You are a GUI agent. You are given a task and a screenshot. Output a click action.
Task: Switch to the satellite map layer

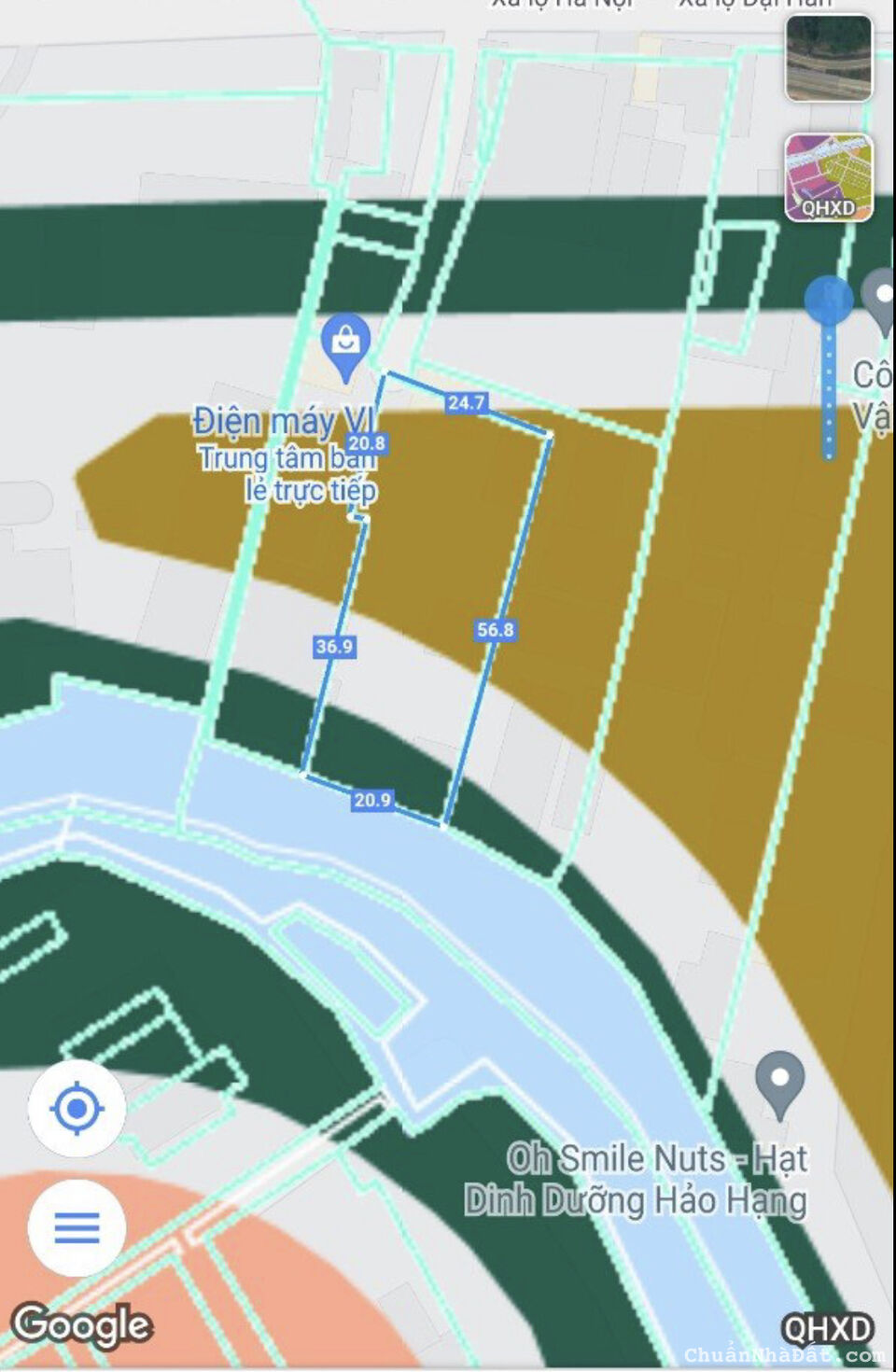828,57
